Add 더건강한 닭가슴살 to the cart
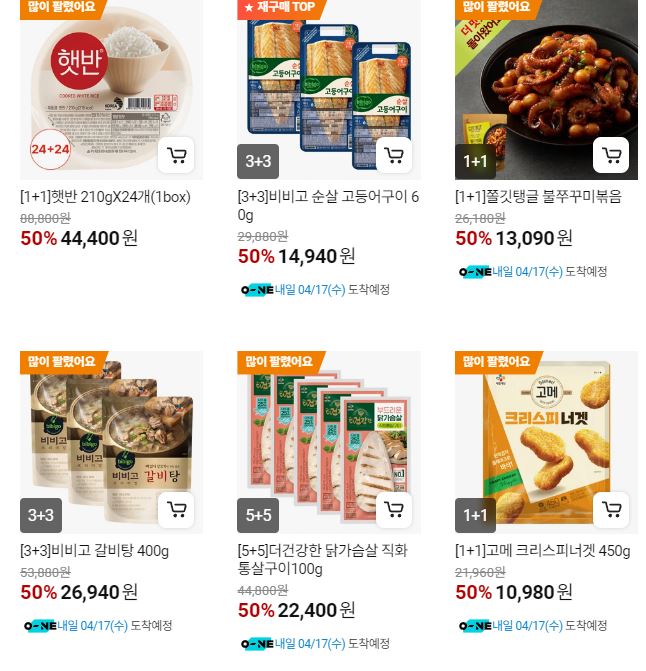646x671 pixels. pyautogui.click(x=394, y=509)
